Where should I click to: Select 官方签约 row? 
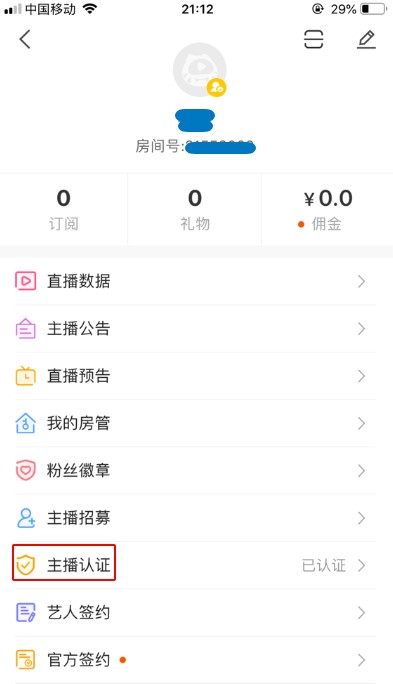(196, 660)
